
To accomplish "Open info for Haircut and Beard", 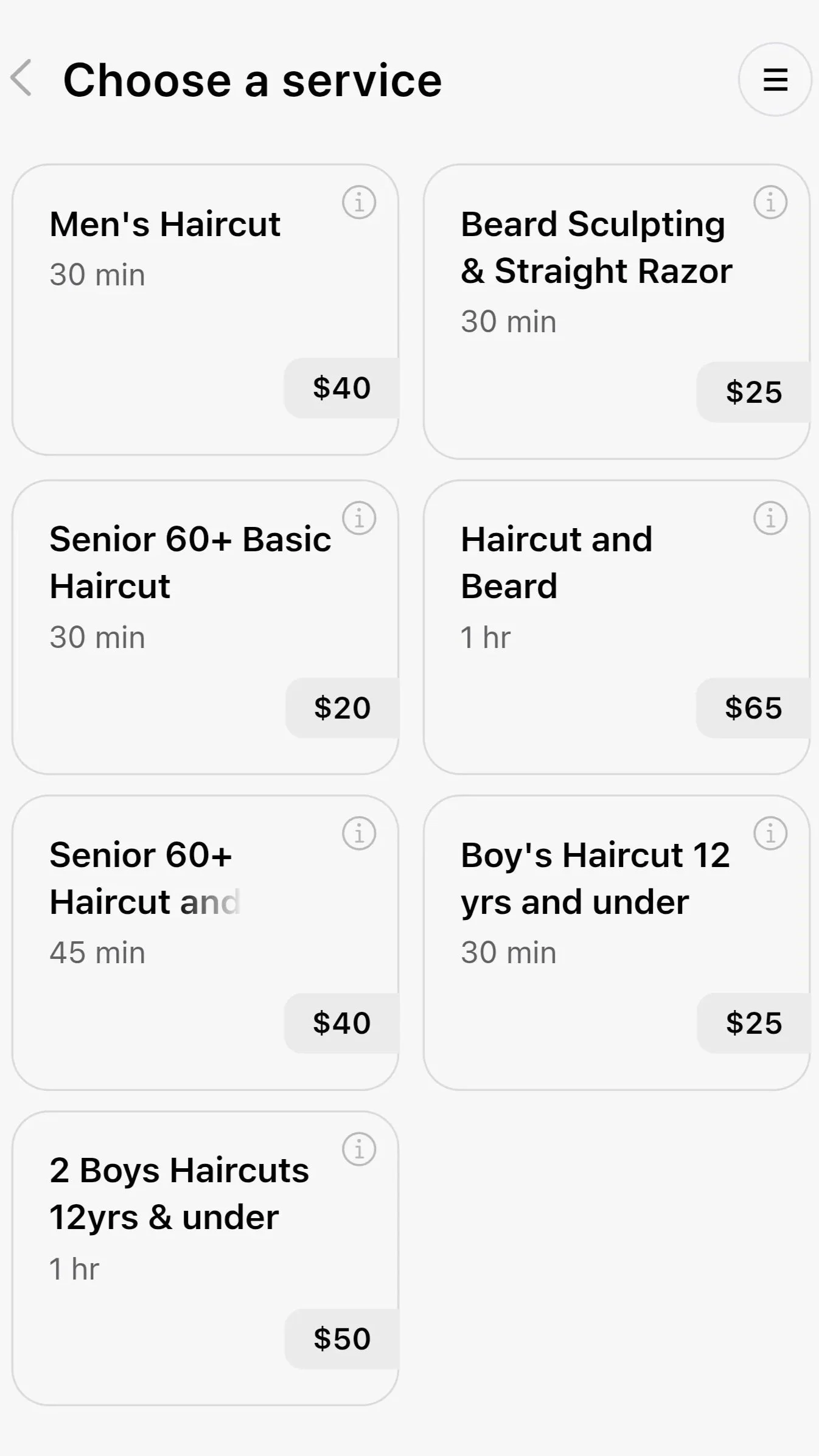I will tap(770, 519).
